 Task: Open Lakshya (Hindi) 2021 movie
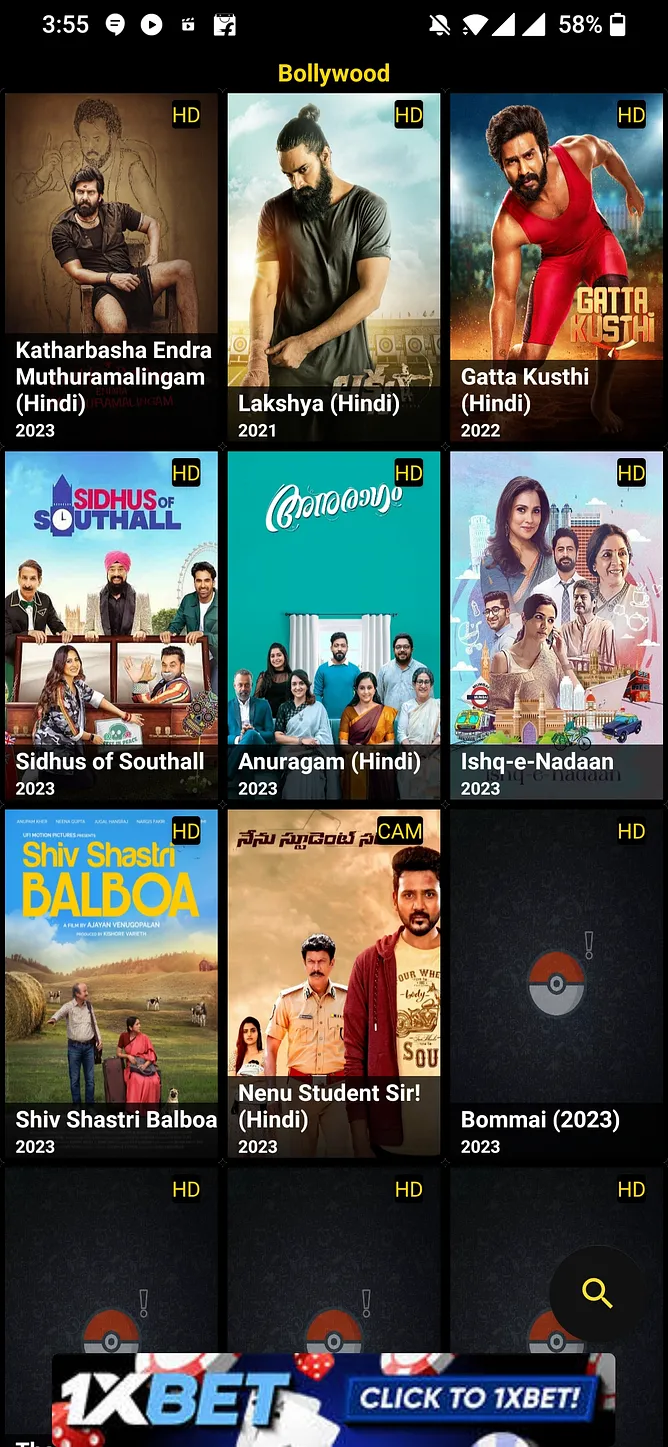click(334, 267)
